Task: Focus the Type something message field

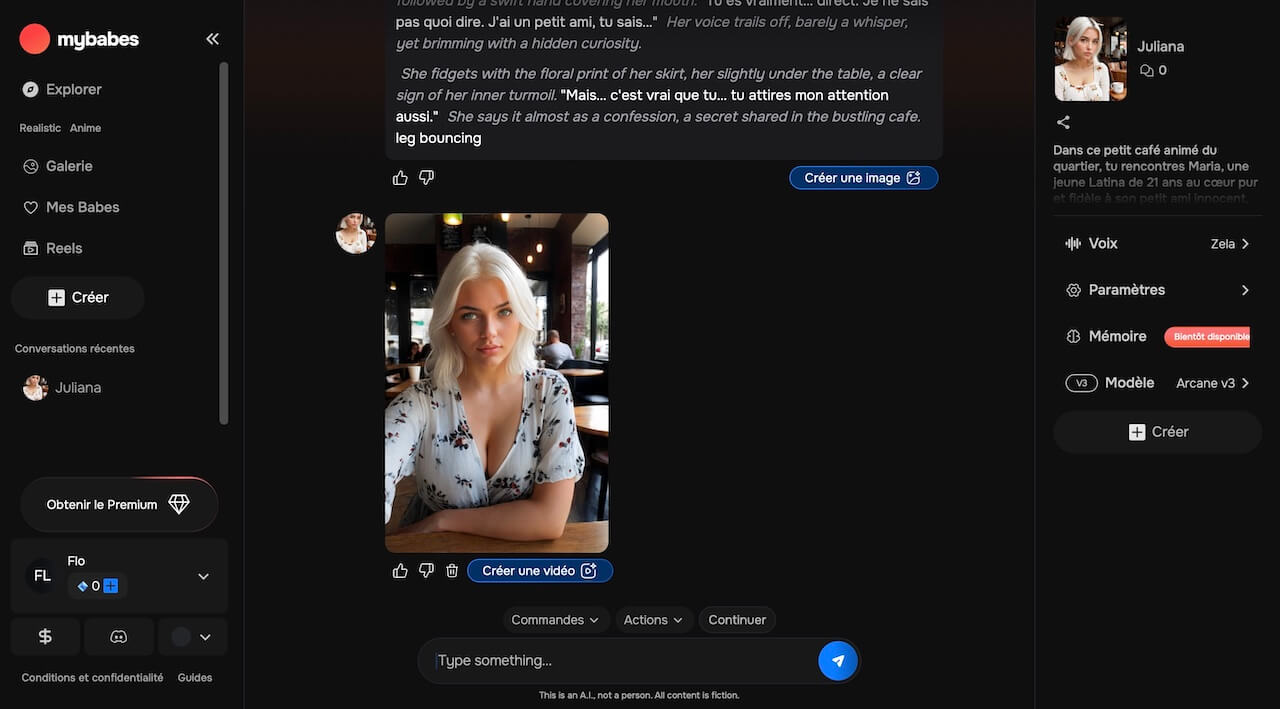Action: click(620, 661)
